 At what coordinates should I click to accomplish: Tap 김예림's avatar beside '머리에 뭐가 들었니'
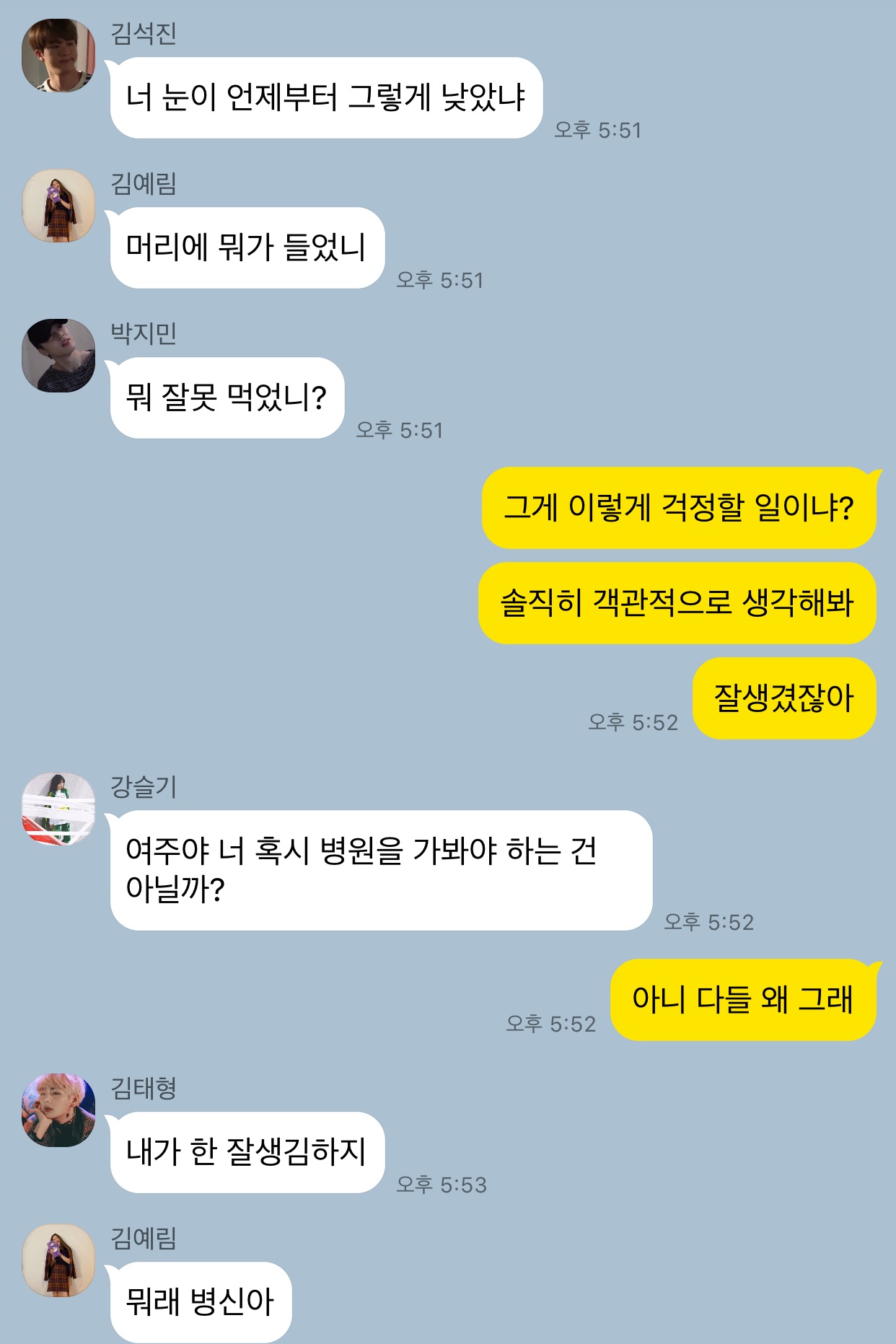pos(58,206)
